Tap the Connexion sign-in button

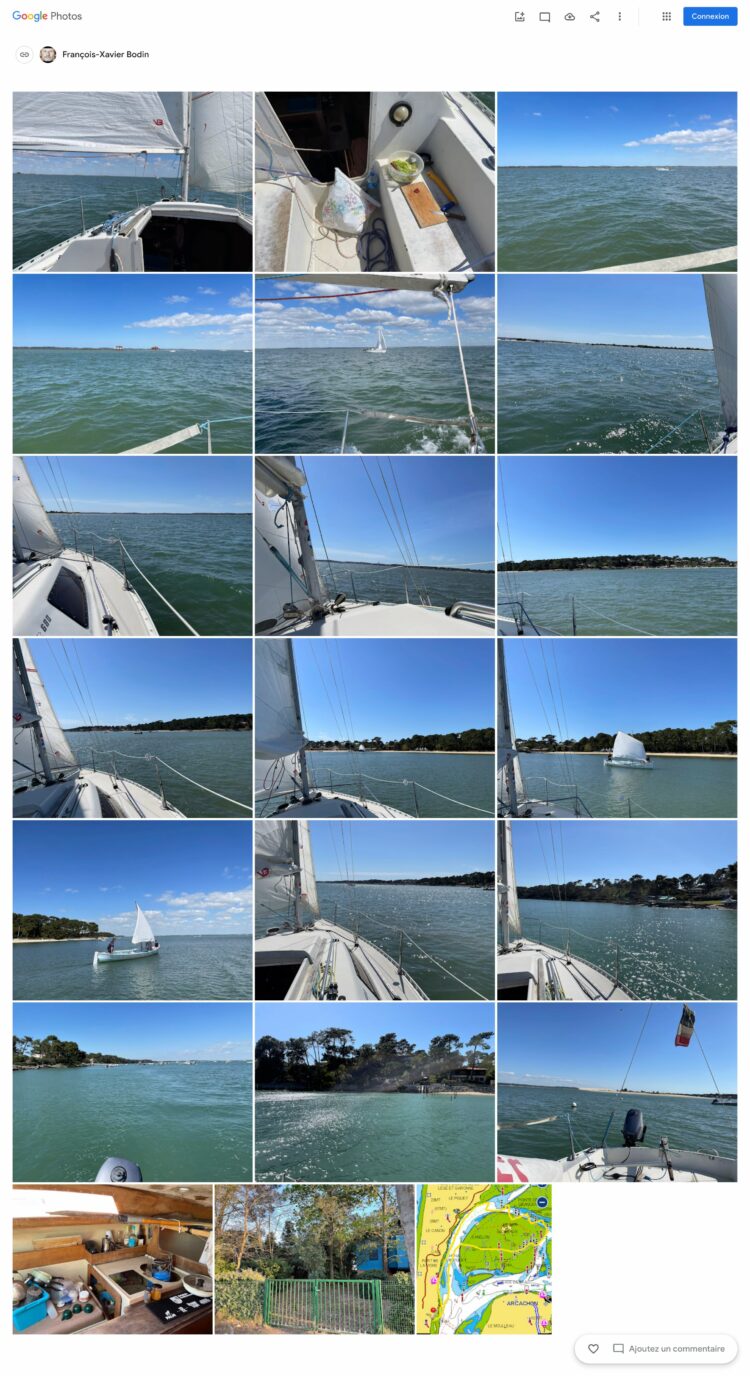[710, 16]
